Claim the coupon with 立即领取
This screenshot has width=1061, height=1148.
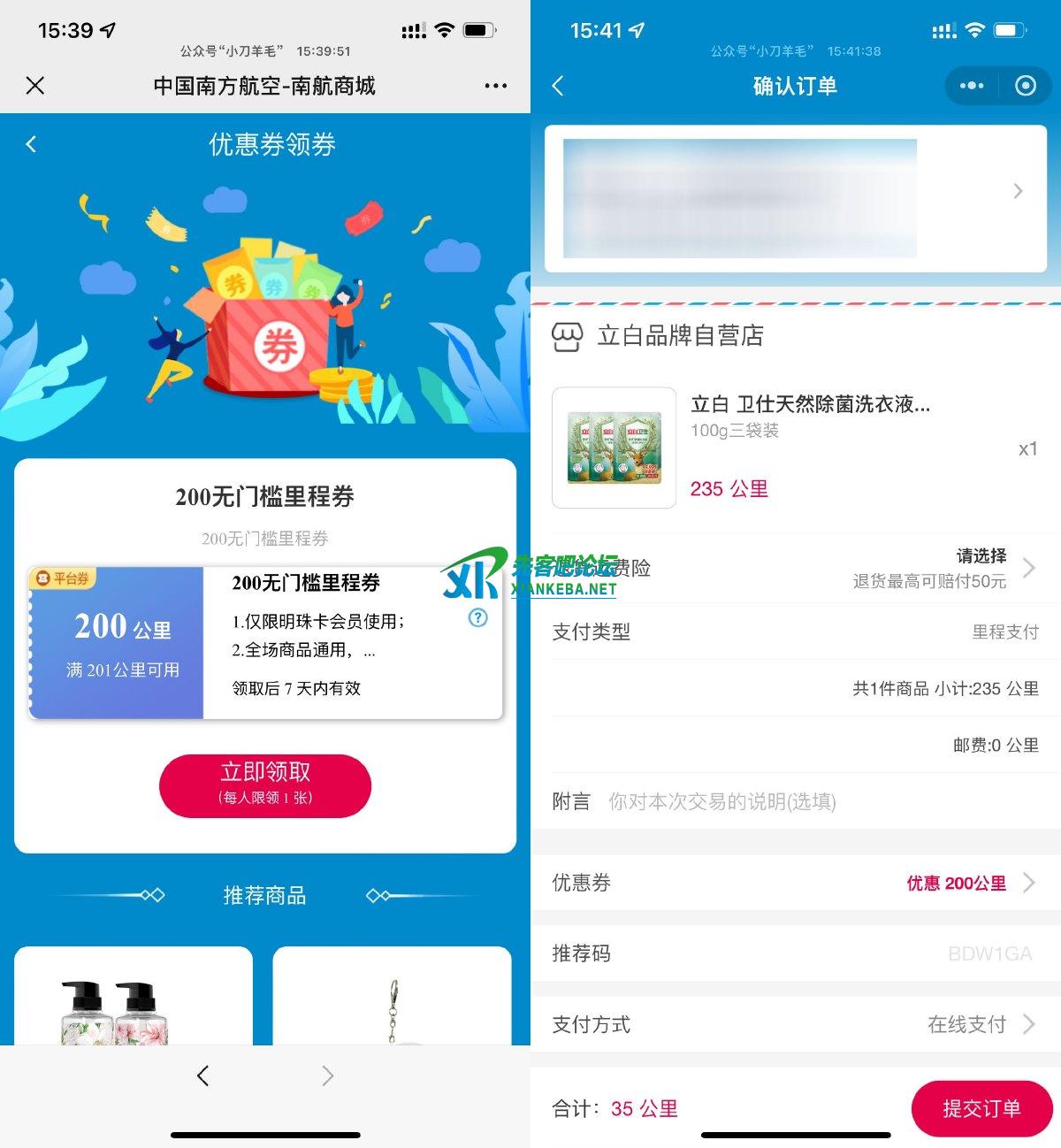pos(264,784)
